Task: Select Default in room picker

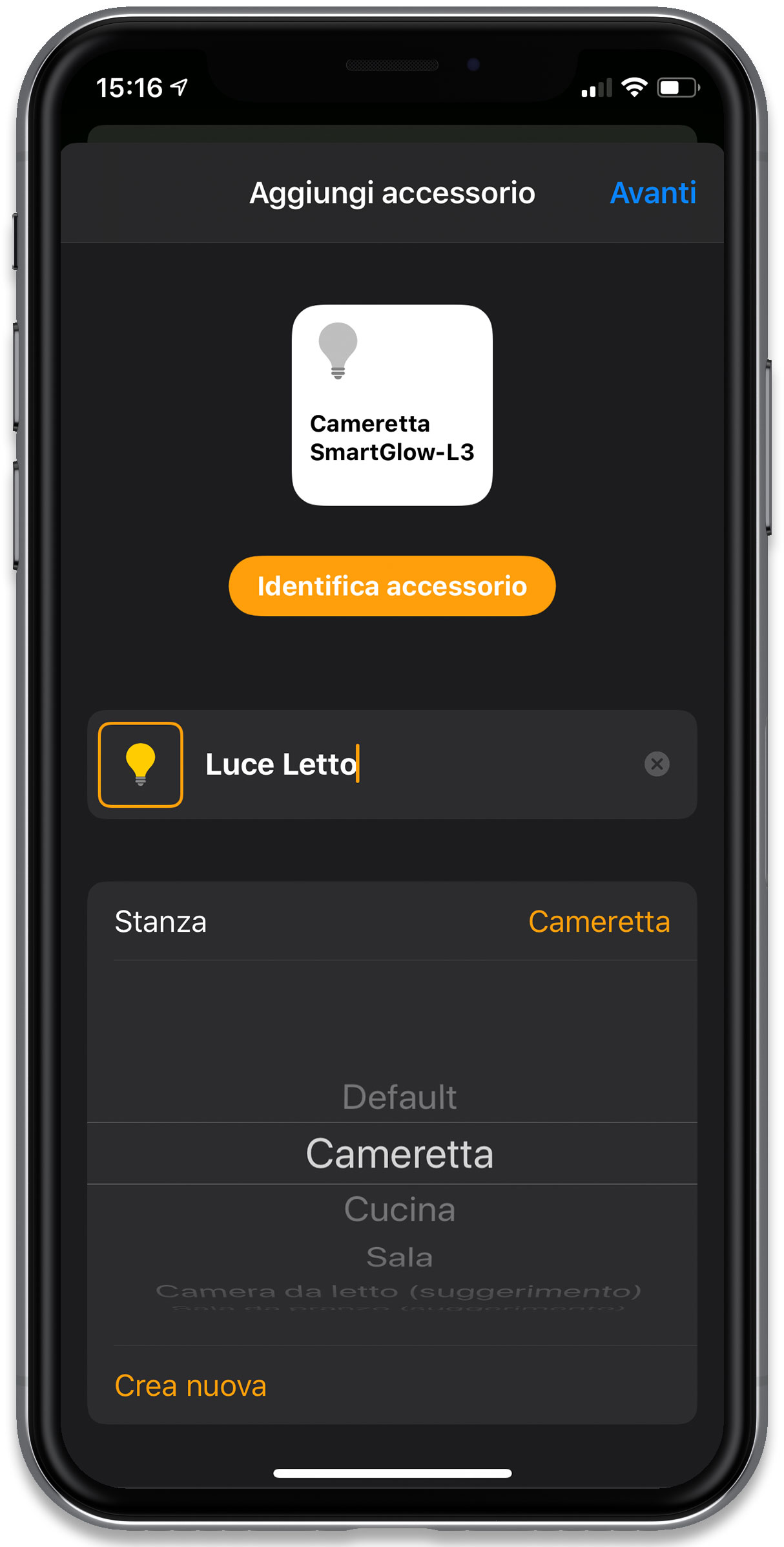Action: coord(399,1097)
